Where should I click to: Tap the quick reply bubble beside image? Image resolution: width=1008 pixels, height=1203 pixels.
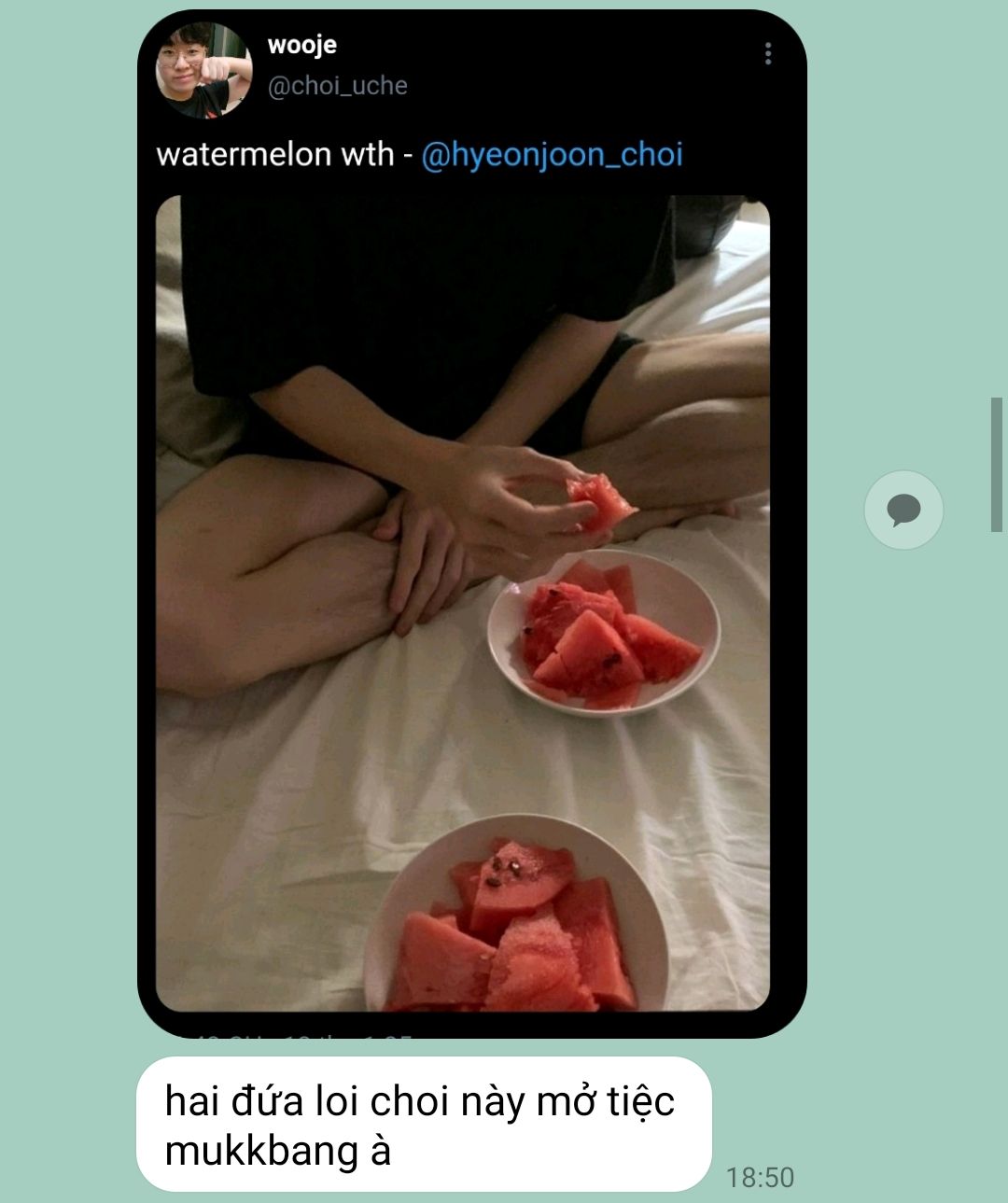click(x=903, y=510)
